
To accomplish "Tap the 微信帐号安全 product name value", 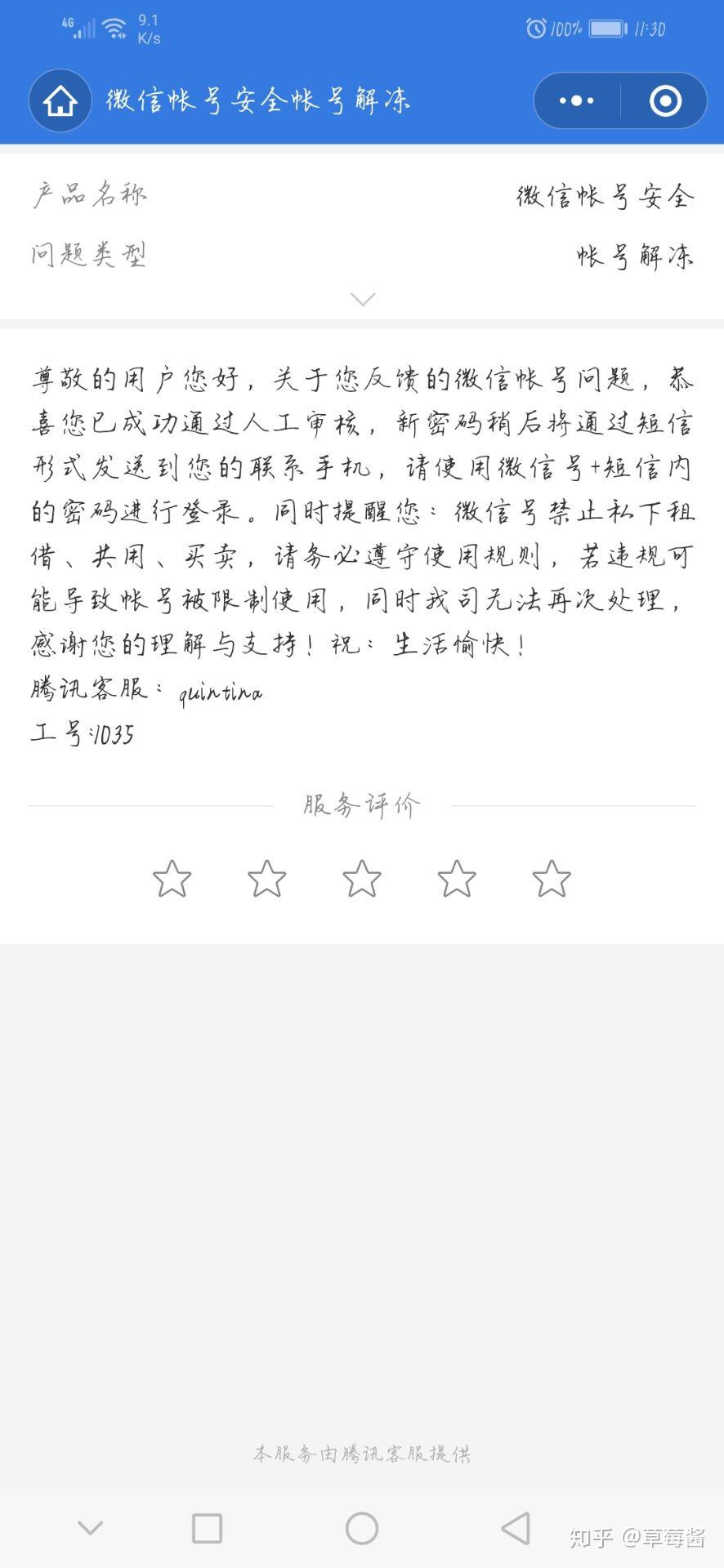I will [605, 196].
